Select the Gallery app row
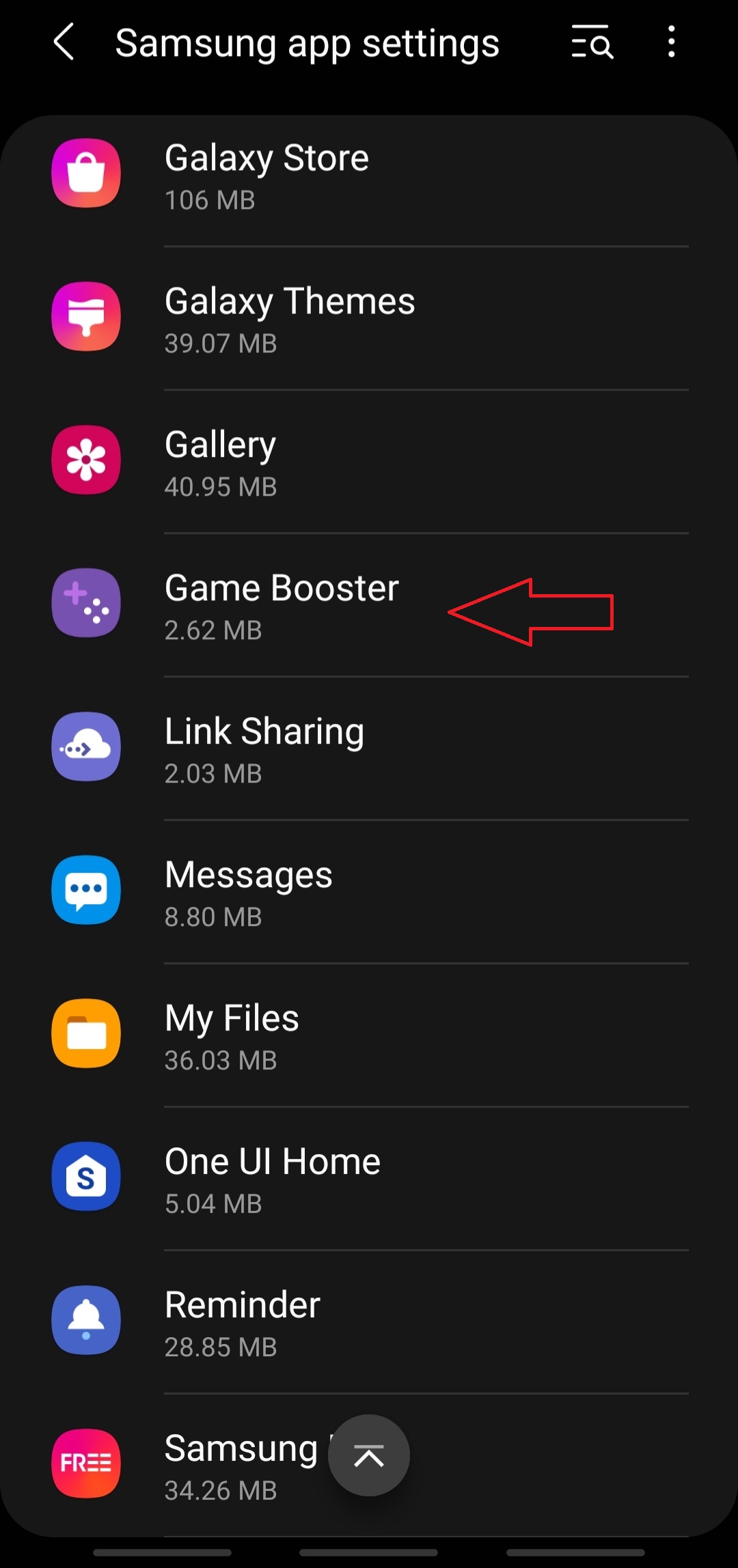 [369, 462]
